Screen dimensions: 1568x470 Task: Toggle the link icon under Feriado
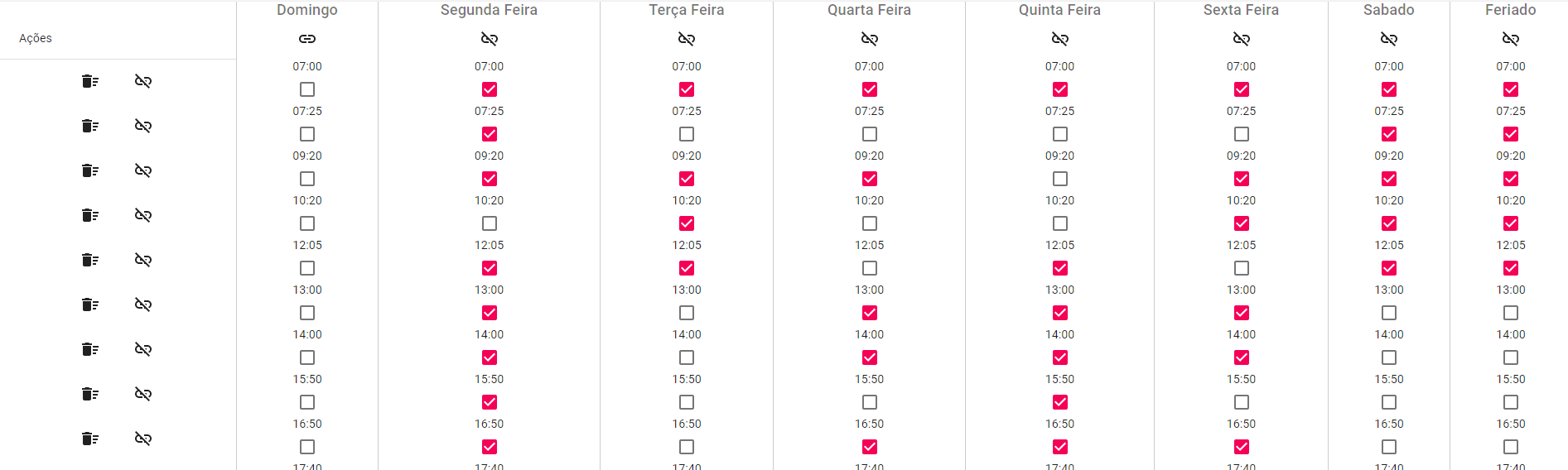[1511, 39]
